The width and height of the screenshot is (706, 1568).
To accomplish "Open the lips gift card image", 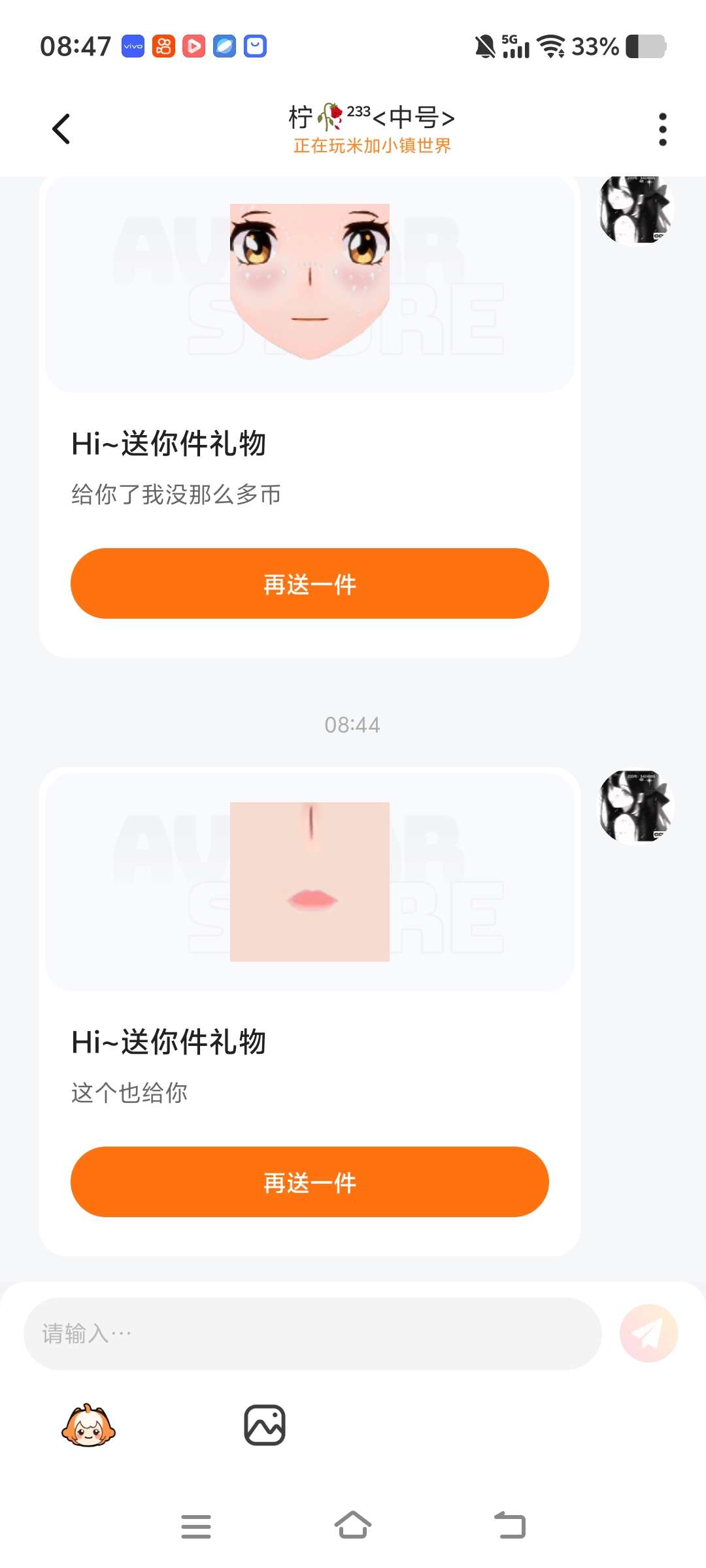I will [310, 881].
